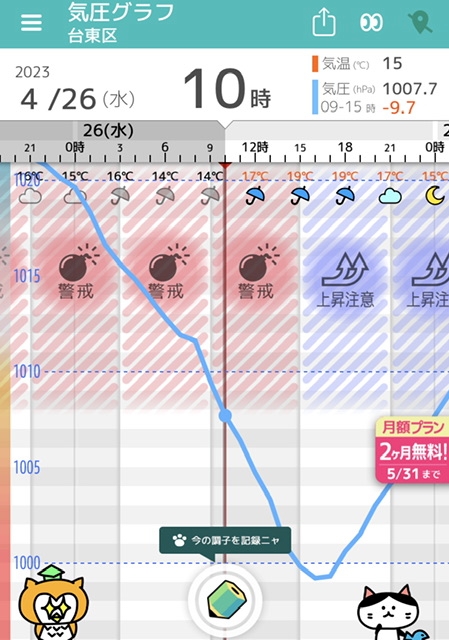449x640 pixels.
Task: Tap the cat character
Action: click(390, 612)
